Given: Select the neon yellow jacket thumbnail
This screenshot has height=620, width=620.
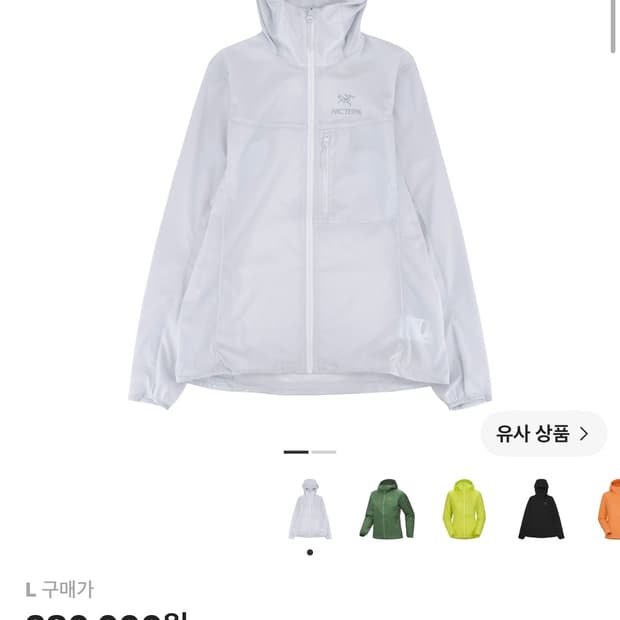Looking at the screenshot, I should point(465,509).
